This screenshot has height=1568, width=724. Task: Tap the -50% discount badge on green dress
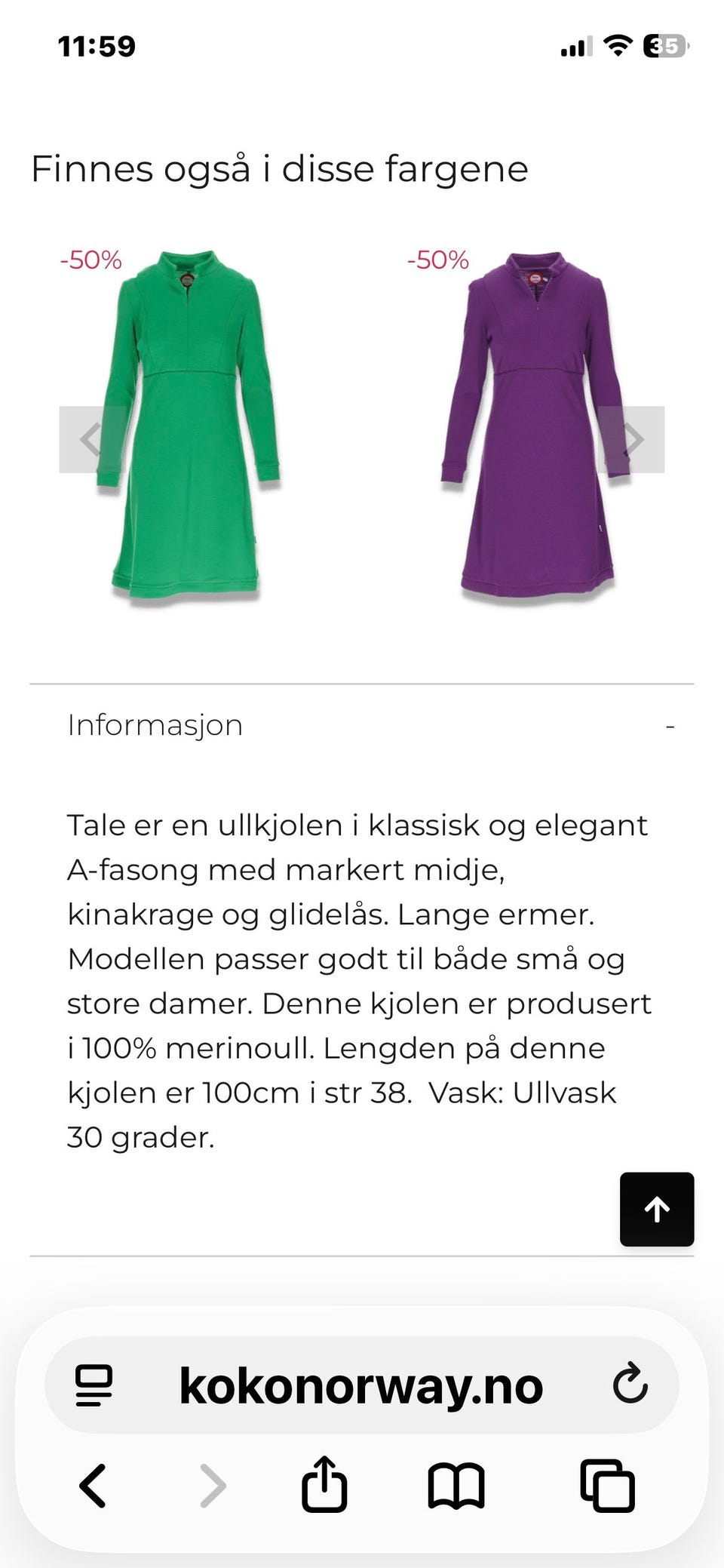tap(90, 260)
